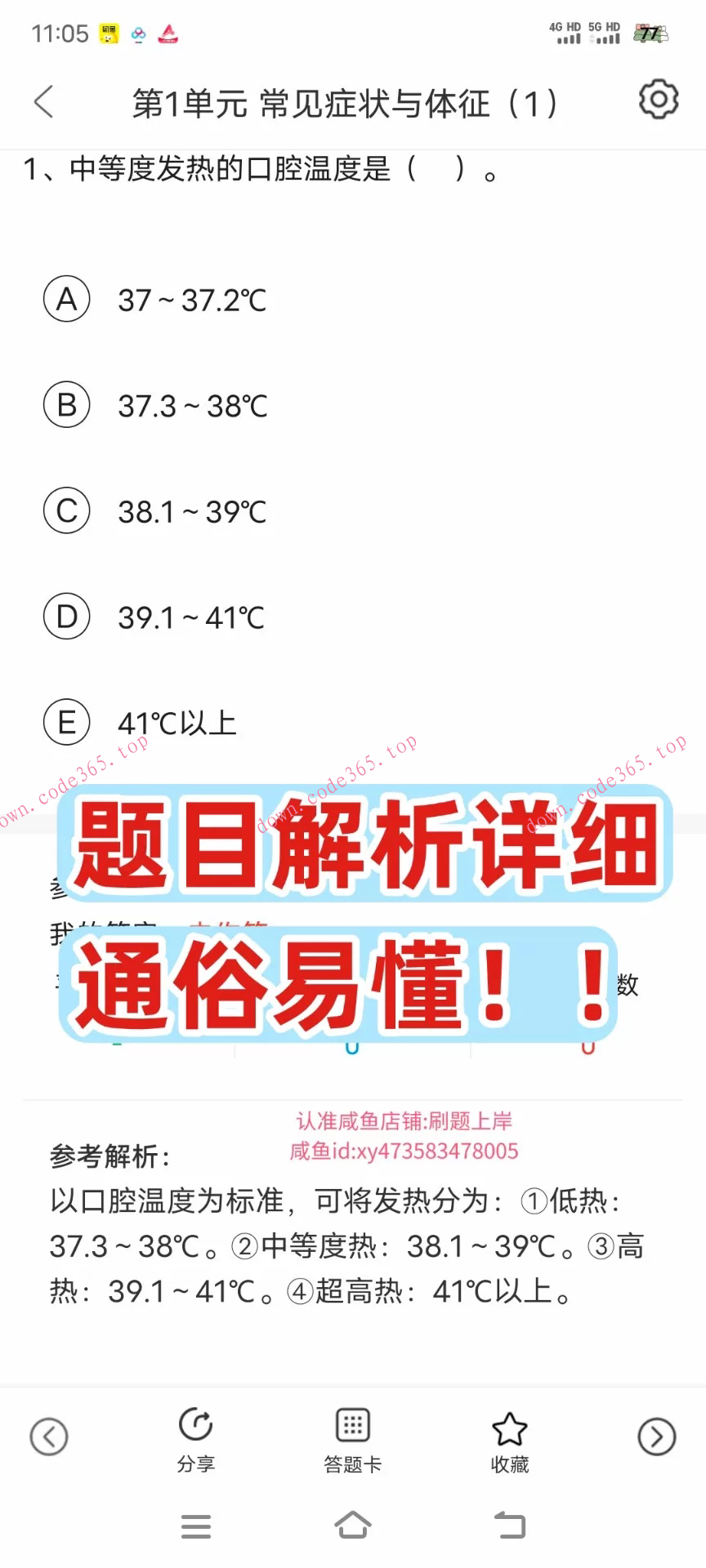The width and height of the screenshot is (706, 1568).
Task: Tap the back arrow beside the unit title
Action: click(x=42, y=101)
